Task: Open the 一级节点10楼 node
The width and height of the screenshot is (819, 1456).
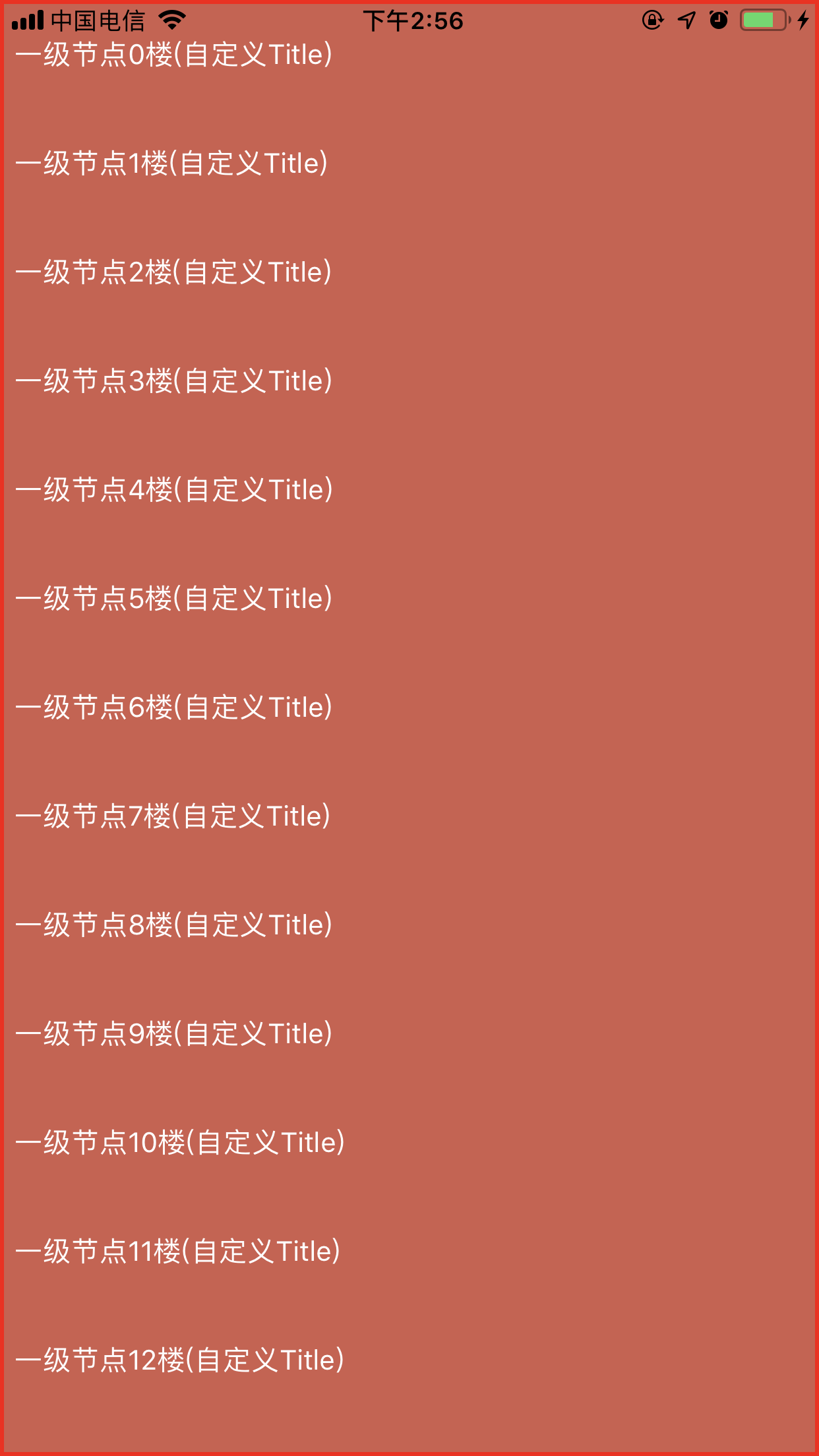Action: (x=409, y=1143)
